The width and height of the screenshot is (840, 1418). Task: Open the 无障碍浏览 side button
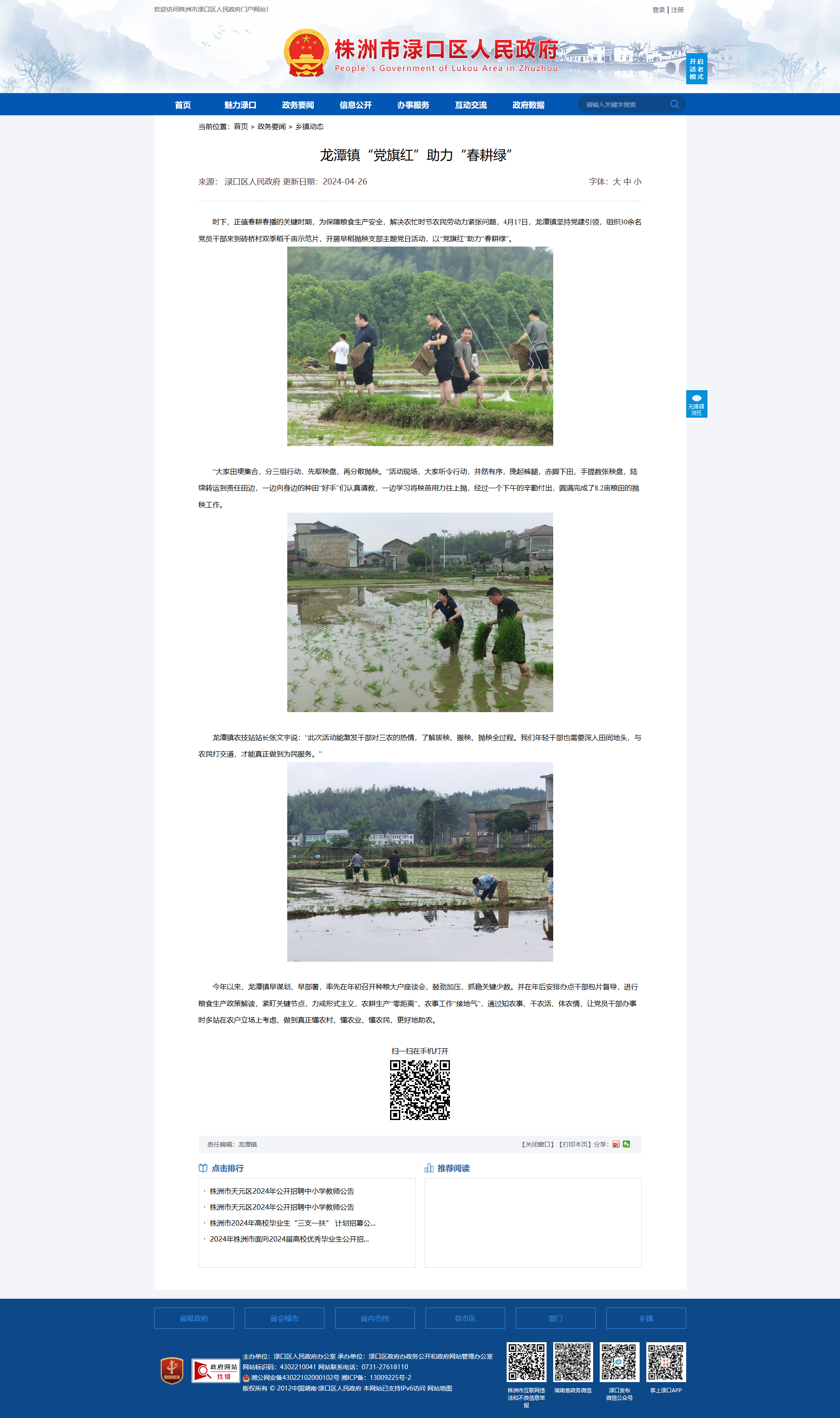point(696,403)
